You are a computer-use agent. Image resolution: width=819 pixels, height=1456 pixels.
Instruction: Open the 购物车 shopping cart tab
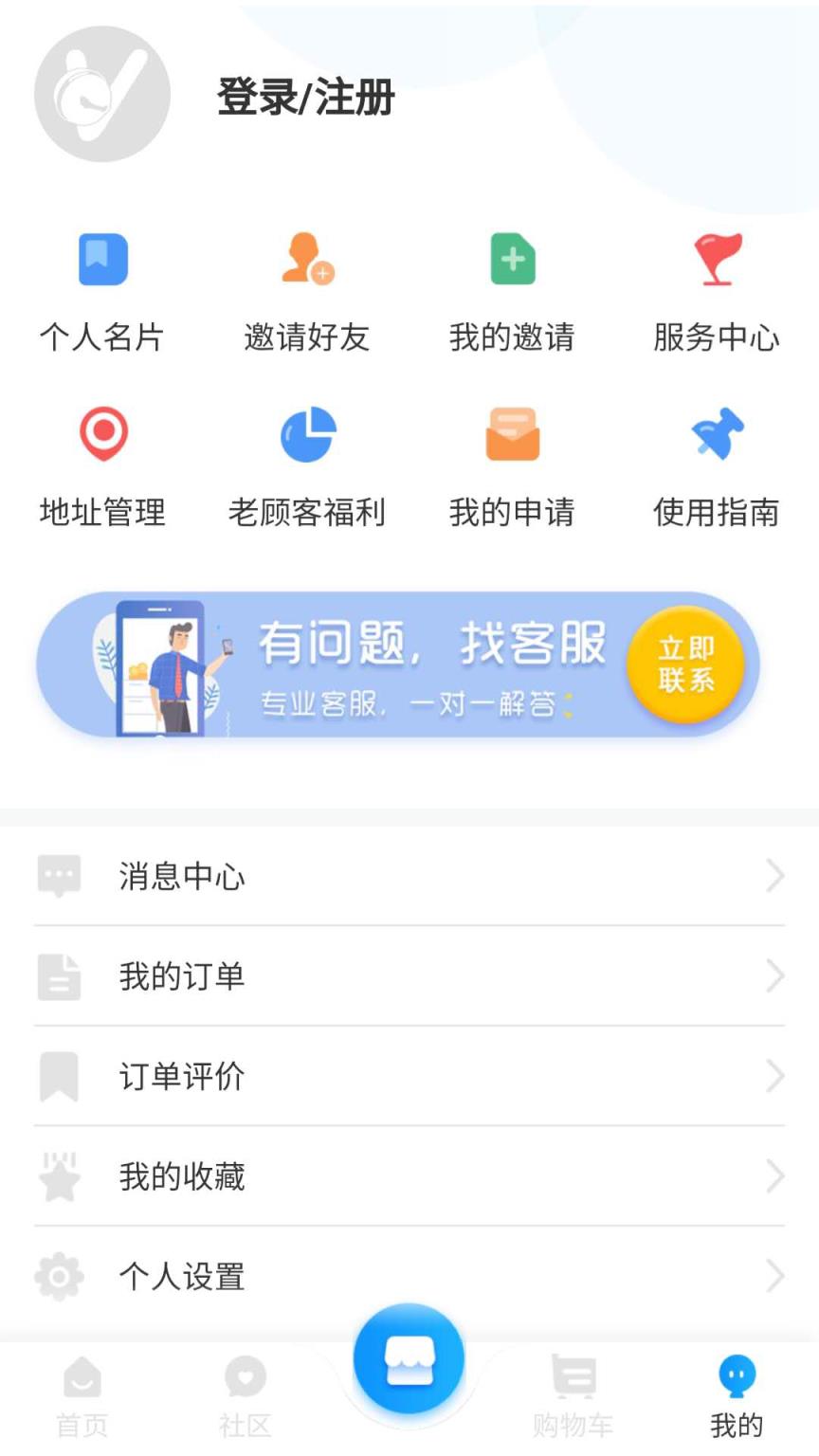(573, 1393)
